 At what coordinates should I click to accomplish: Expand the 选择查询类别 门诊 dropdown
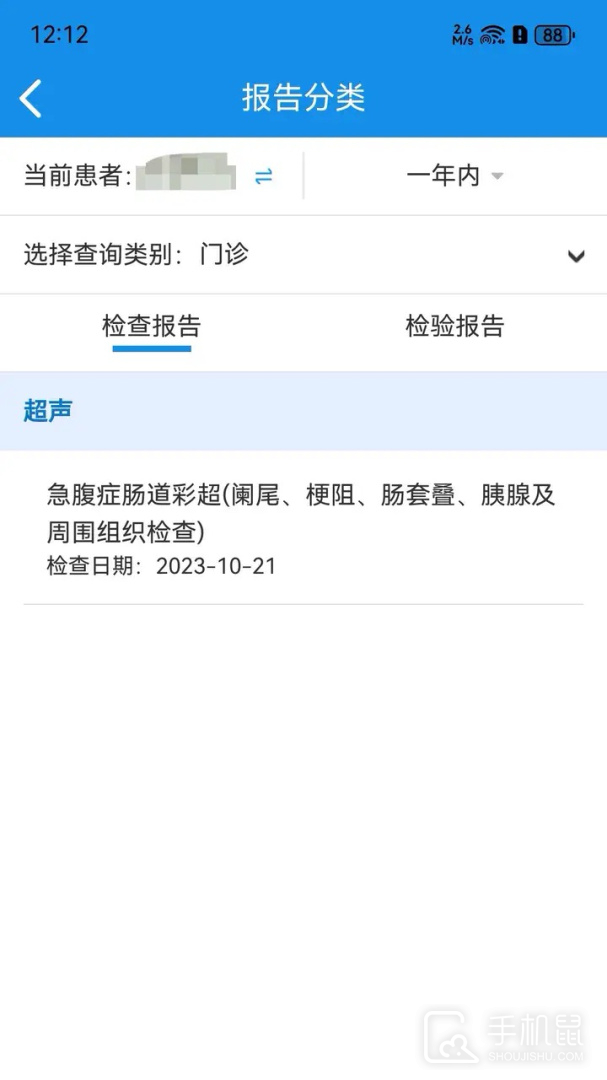575,256
